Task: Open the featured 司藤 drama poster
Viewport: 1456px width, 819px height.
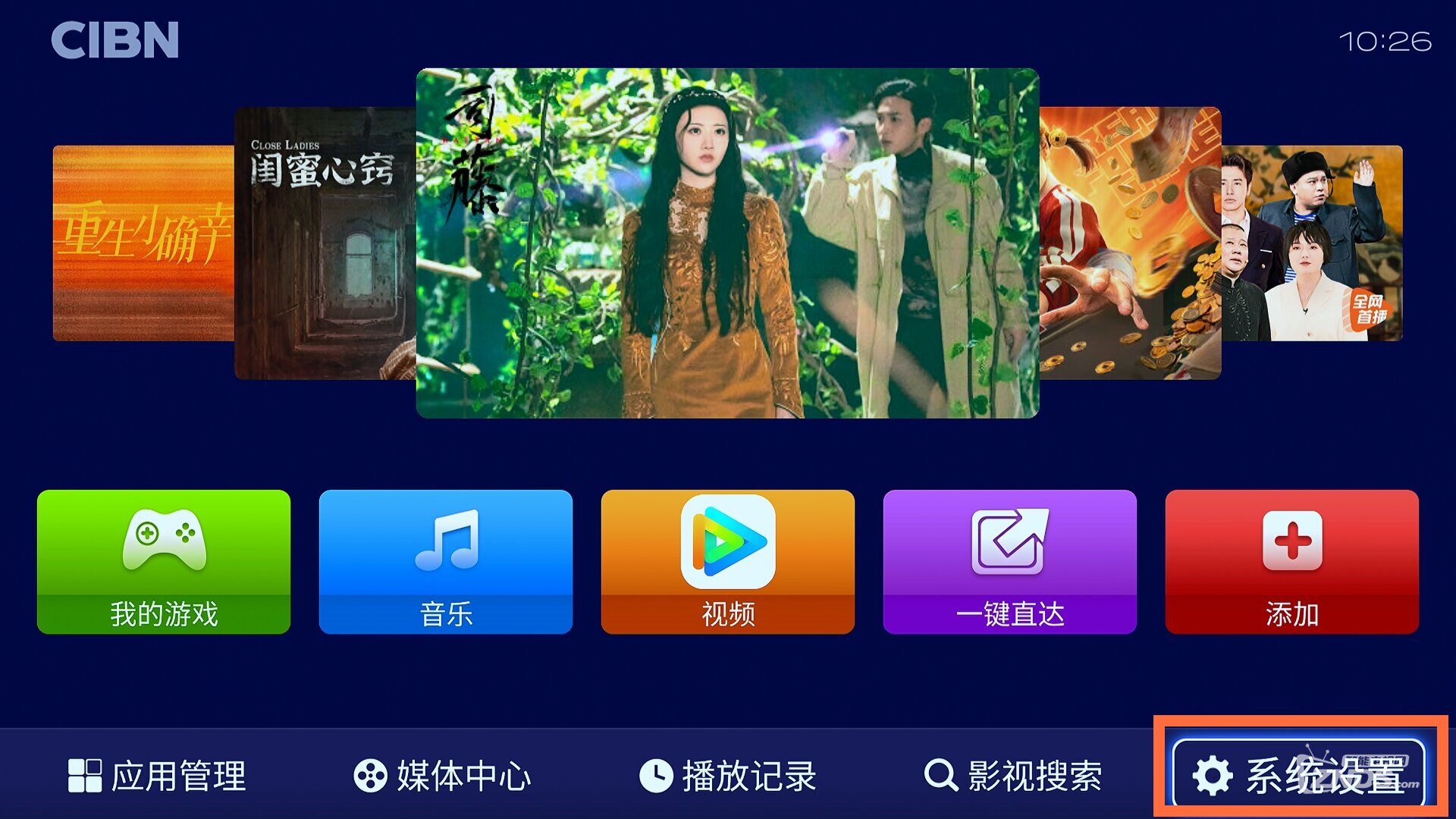Action: [x=727, y=243]
